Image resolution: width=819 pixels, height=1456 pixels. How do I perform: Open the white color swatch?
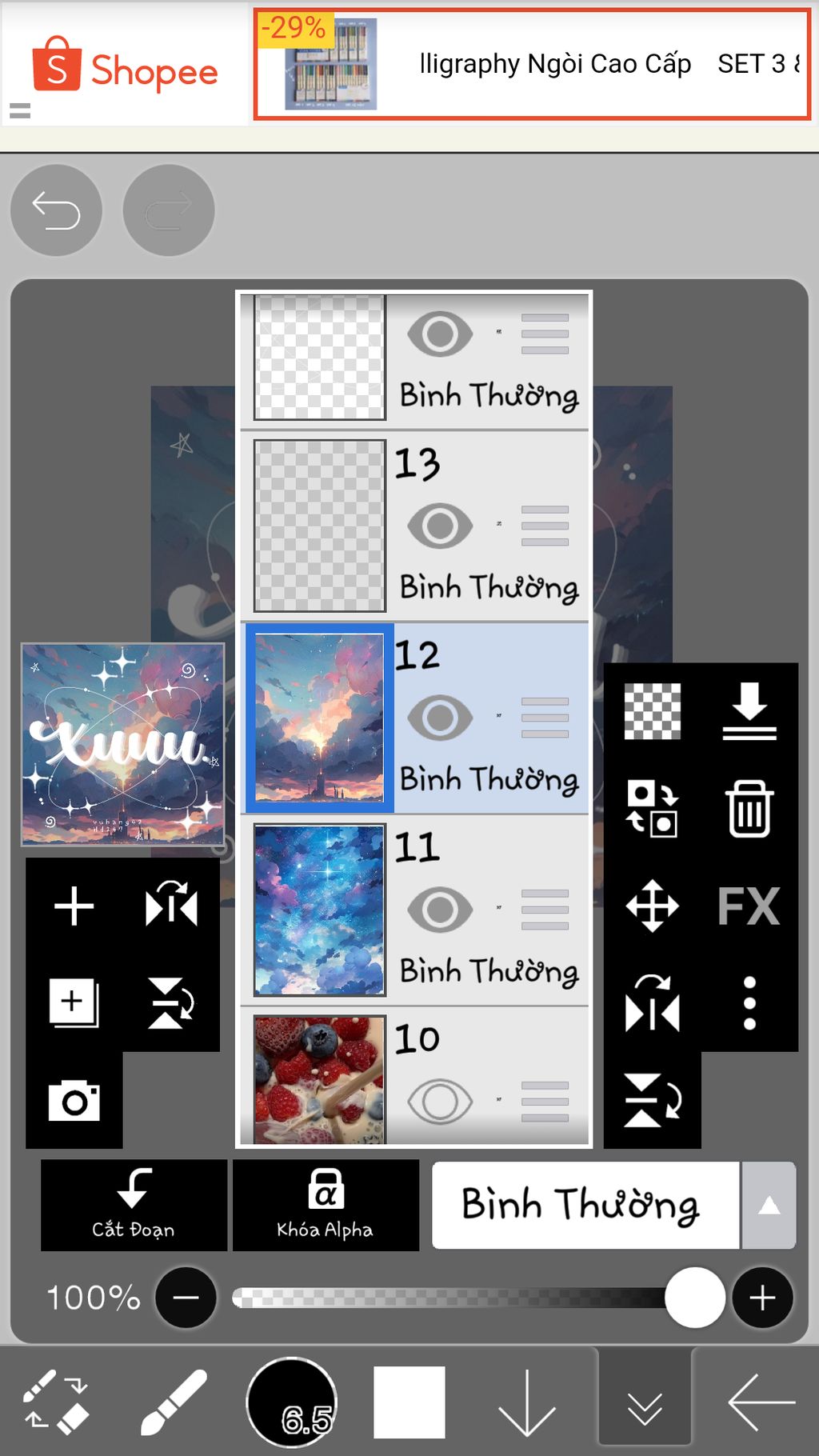[409, 1402]
